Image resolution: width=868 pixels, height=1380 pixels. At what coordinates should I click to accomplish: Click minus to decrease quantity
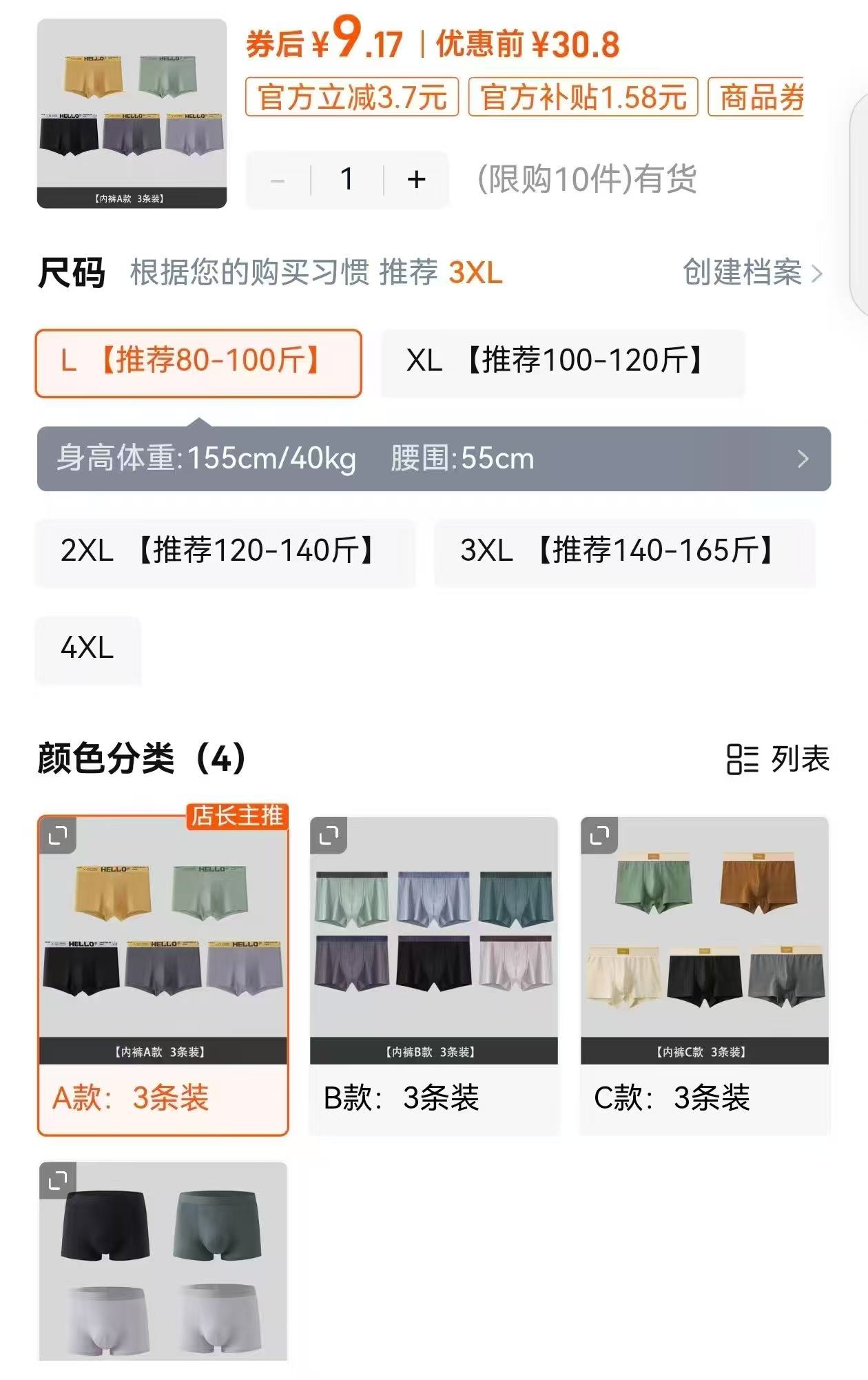point(278,178)
